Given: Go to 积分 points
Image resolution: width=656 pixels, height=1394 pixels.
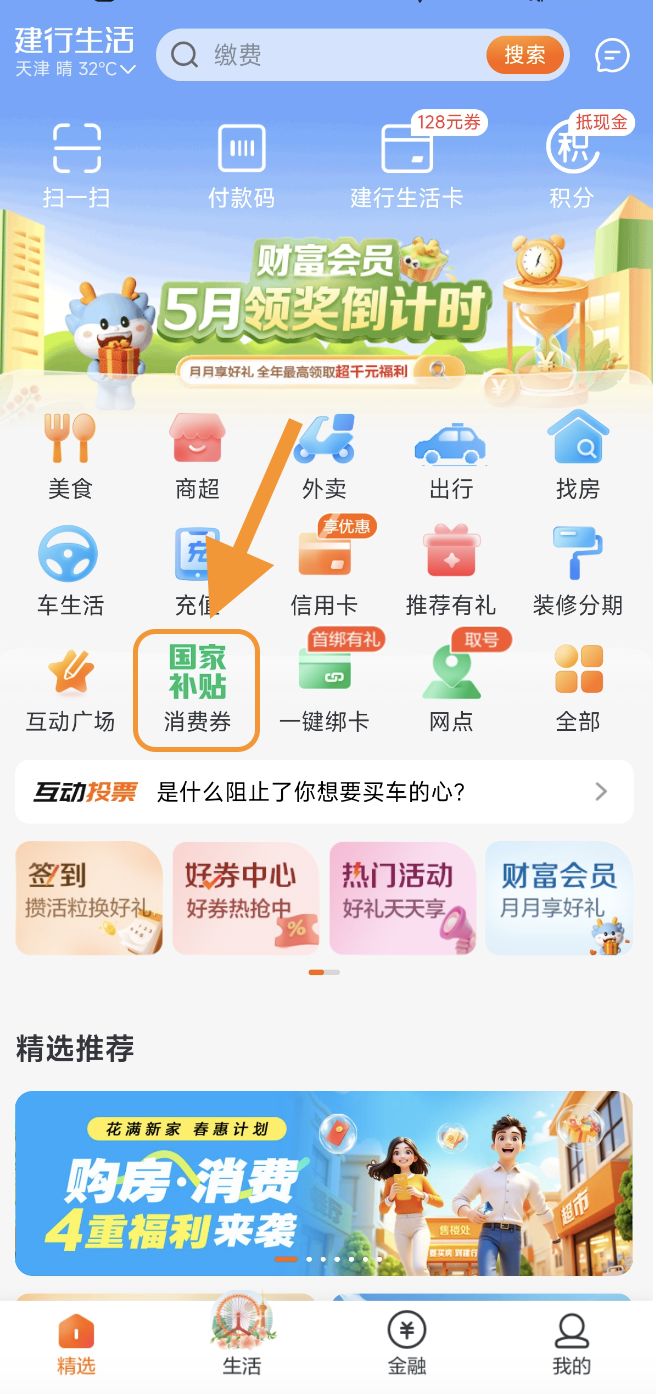Looking at the screenshot, I should click(x=571, y=165).
